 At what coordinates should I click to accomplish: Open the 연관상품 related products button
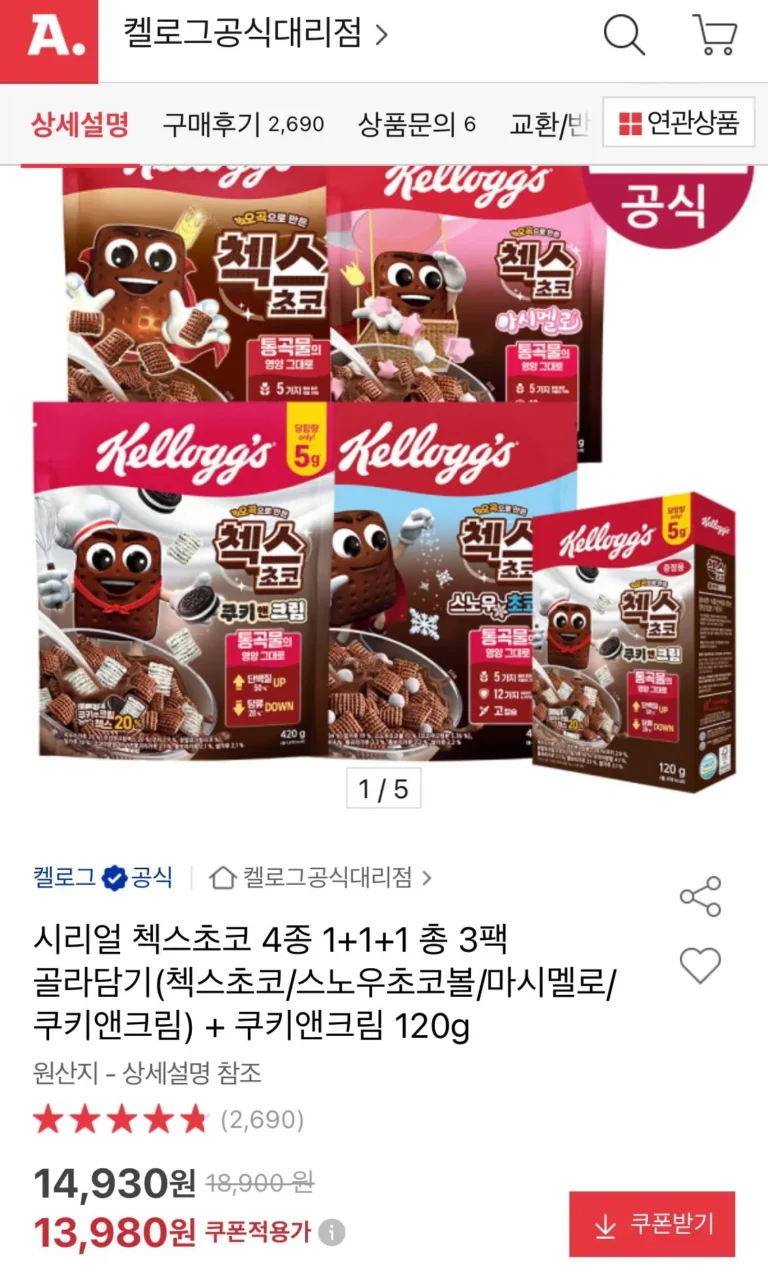tap(679, 123)
